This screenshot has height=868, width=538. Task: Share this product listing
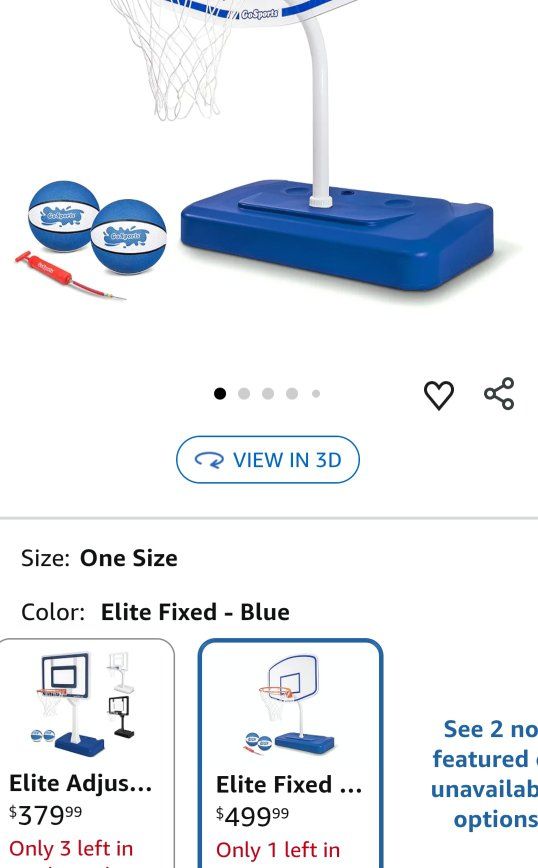(x=499, y=394)
